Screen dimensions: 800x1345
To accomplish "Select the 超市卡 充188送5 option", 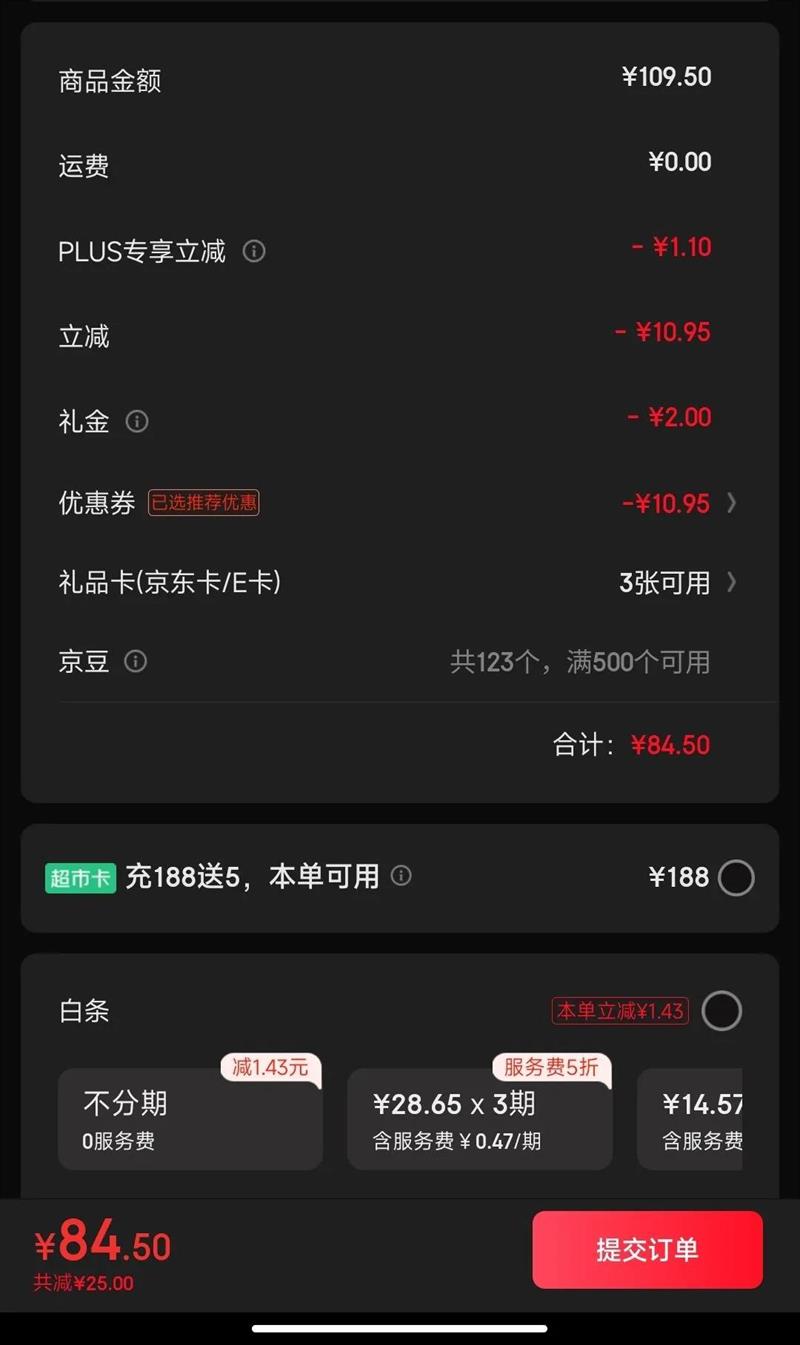I will [736, 878].
